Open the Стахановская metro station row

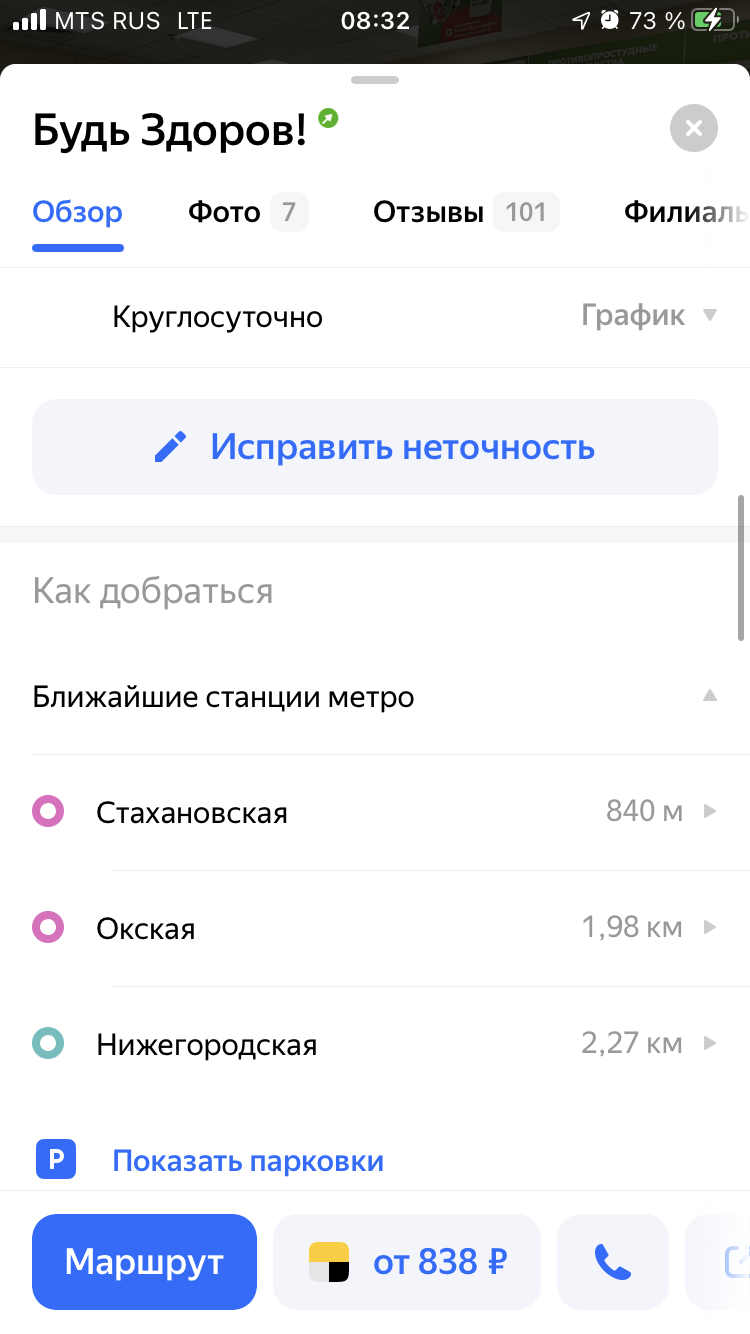click(x=375, y=812)
